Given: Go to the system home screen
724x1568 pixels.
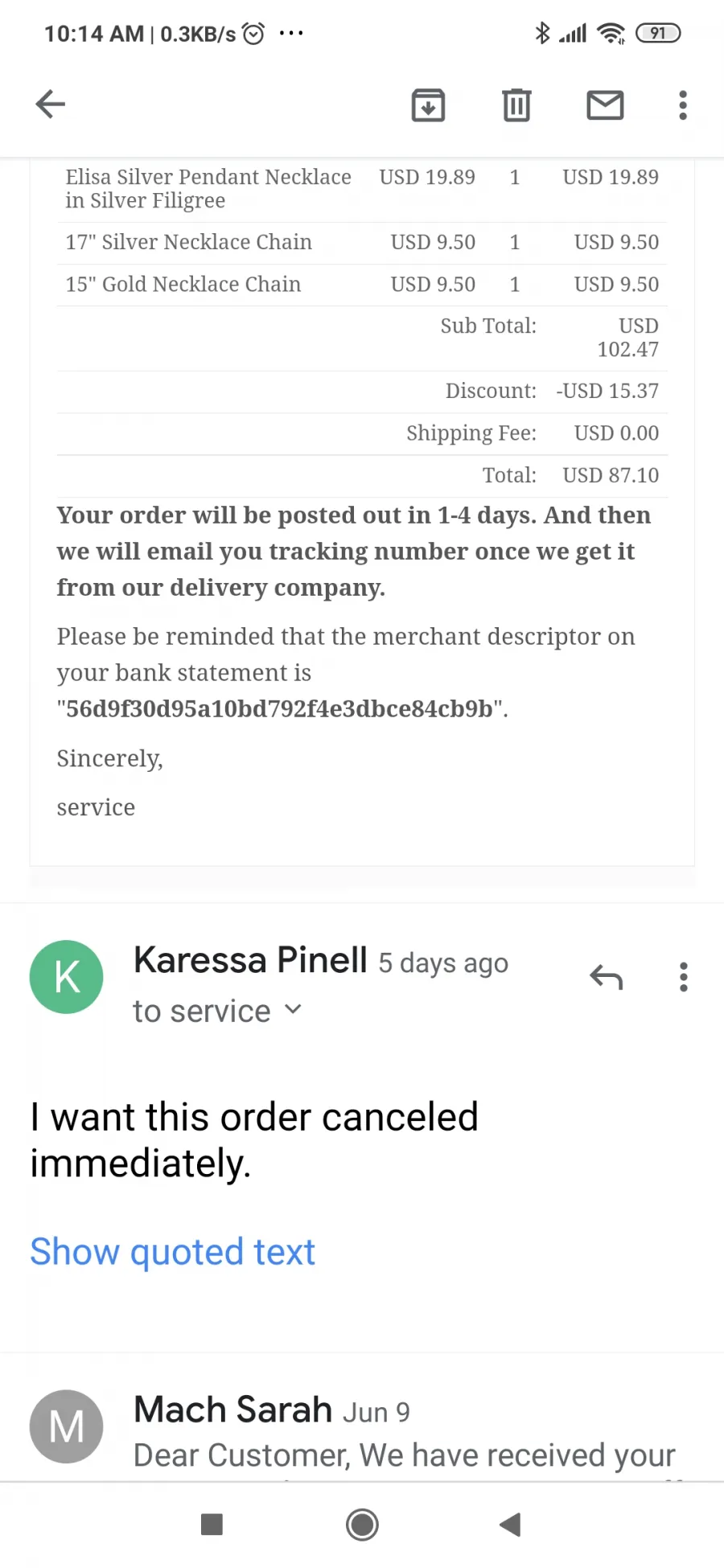Looking at the screenshot, I should point(362,1525).
